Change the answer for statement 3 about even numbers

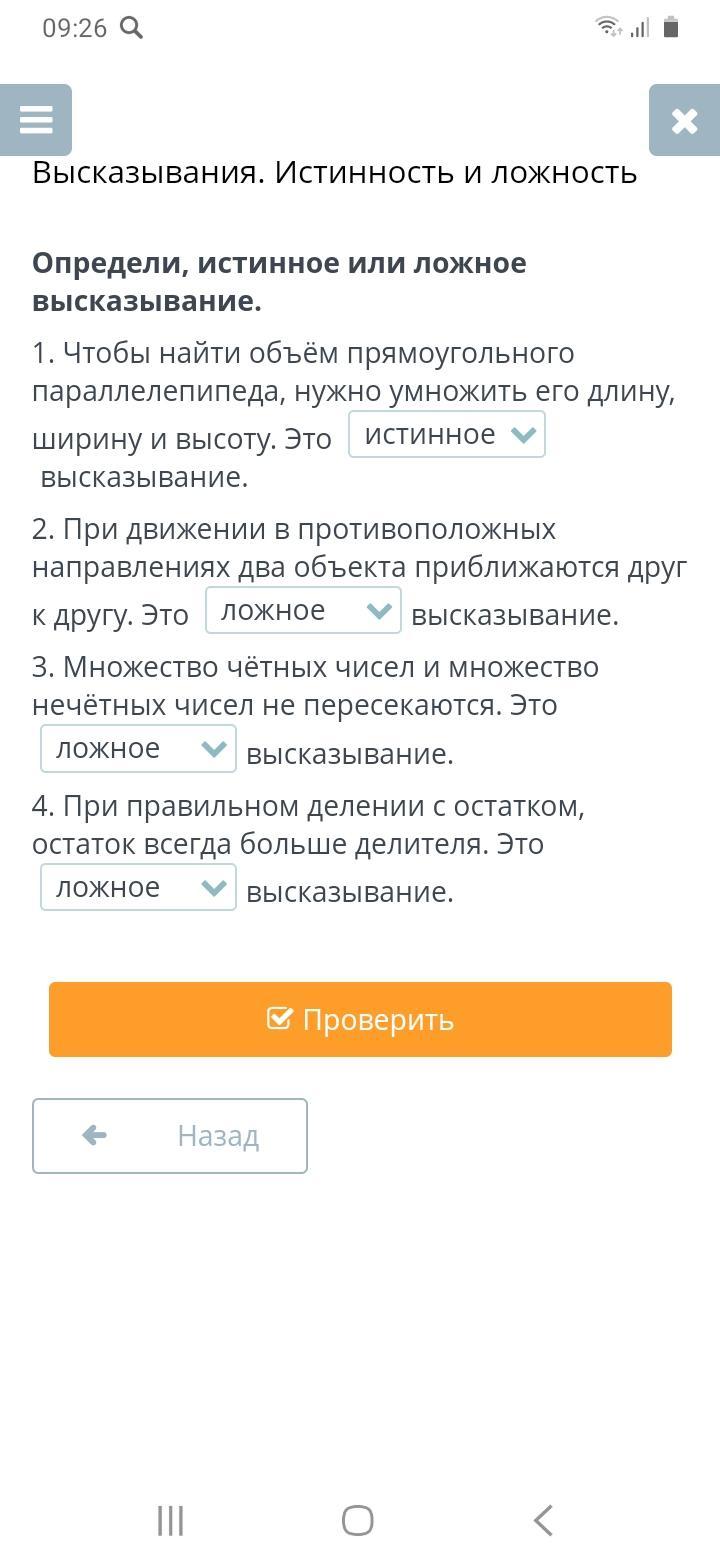138,749
